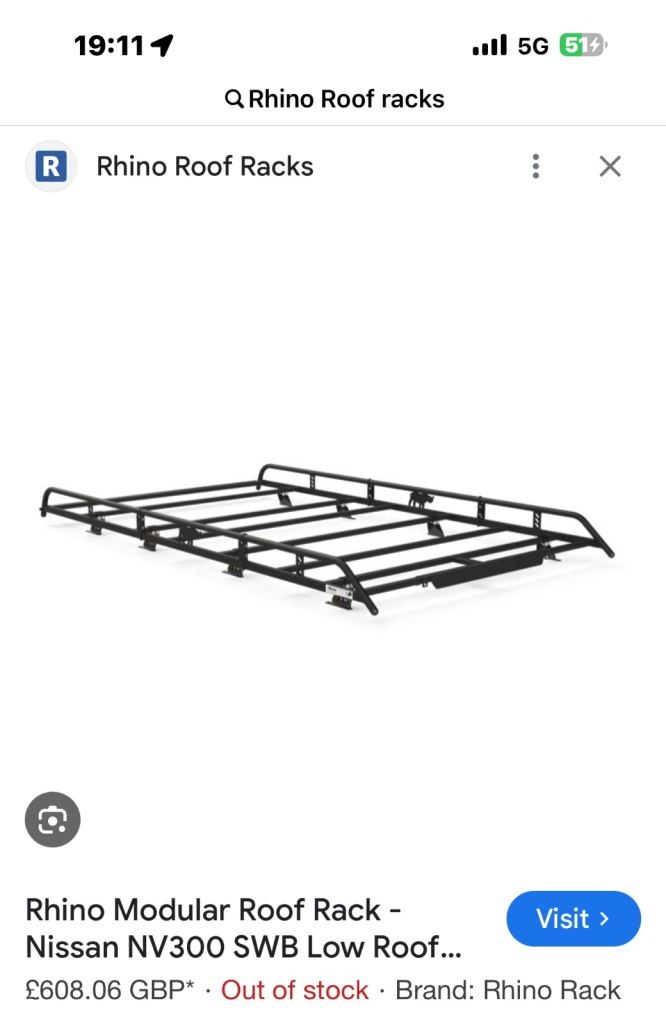Screen dimensions: 666x1024
Task: Close the Rhino Roof Racks image viewer
Action: click(610, 166)
